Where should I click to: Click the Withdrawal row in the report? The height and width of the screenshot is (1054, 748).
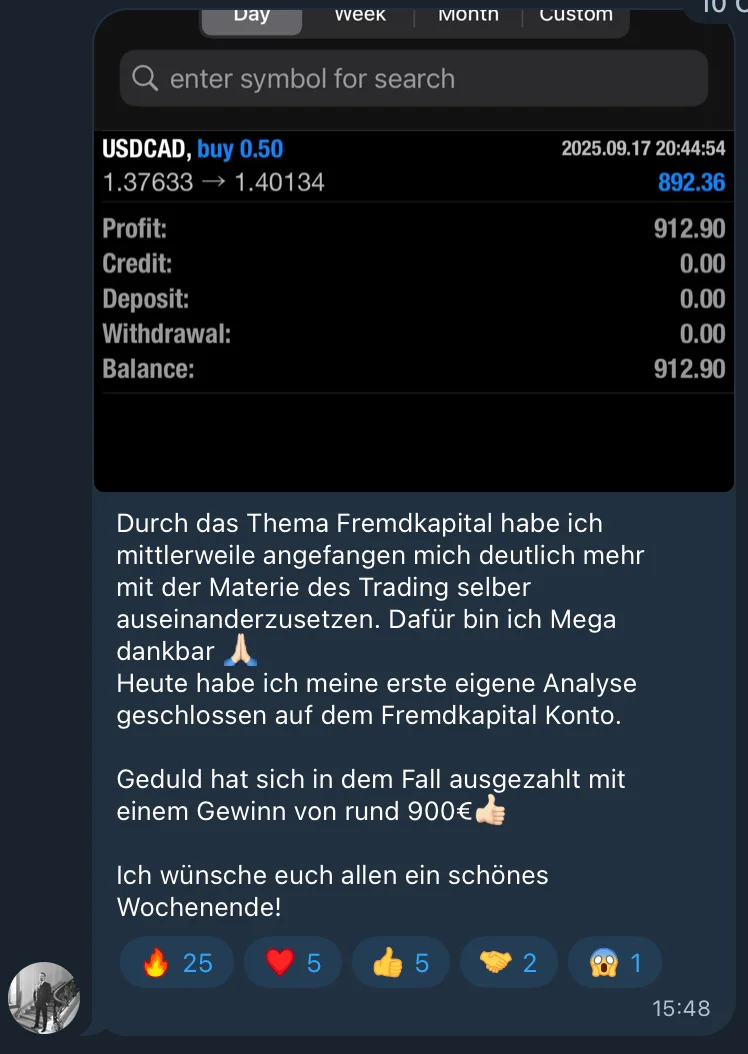pyautogui.click(x=413, y=333)
